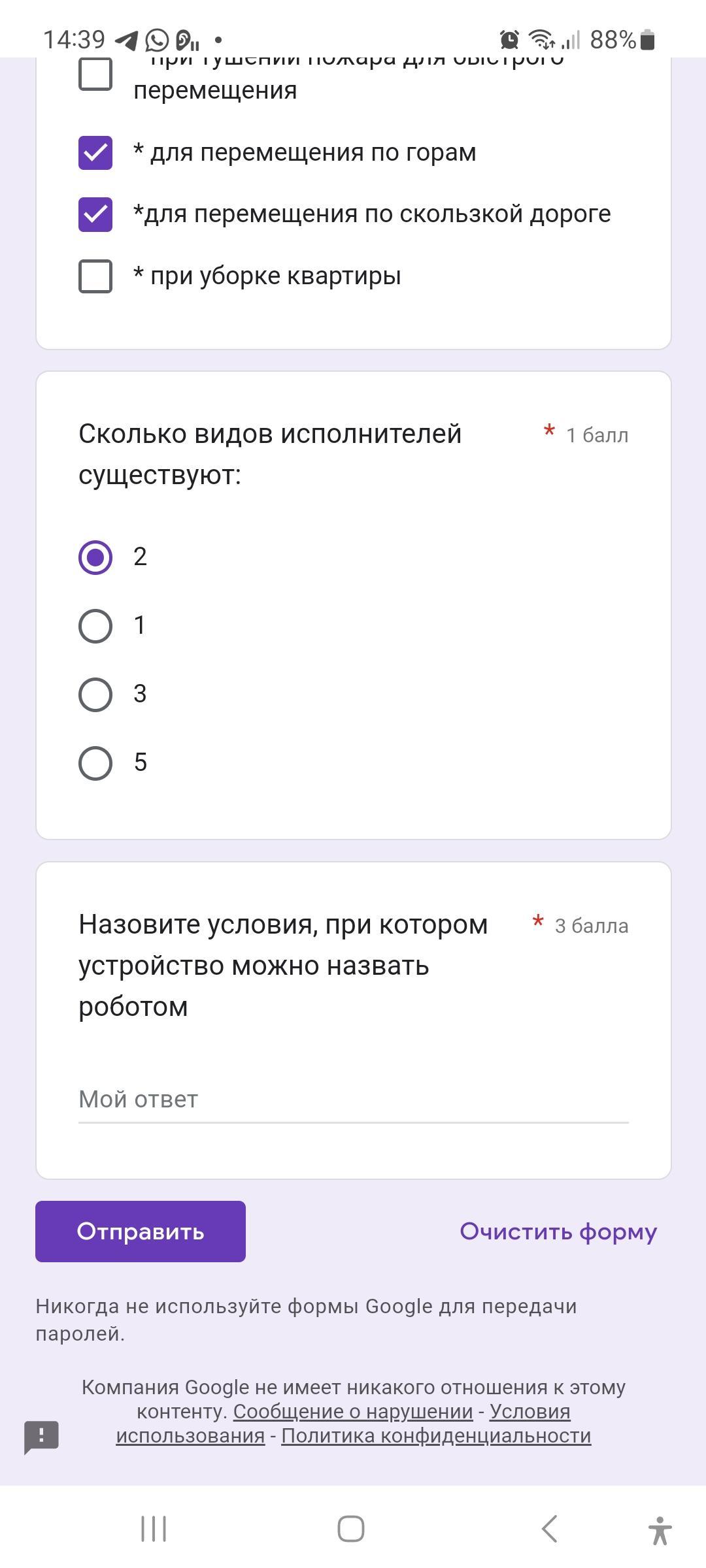Go back using system navigation
Viewport: 706px width, 1568px height.
coord(549,1529)
